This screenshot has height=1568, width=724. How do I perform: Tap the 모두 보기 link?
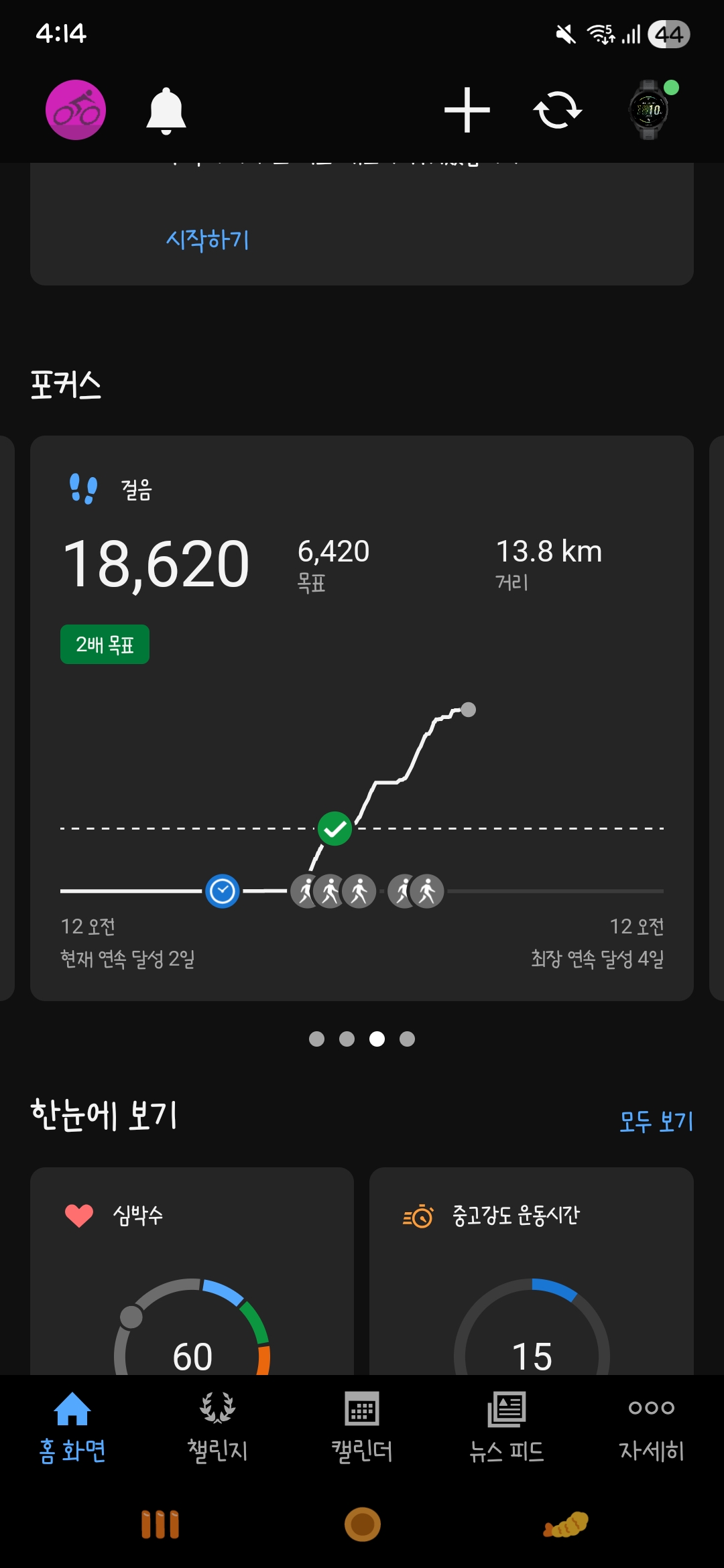point(656,1121)
